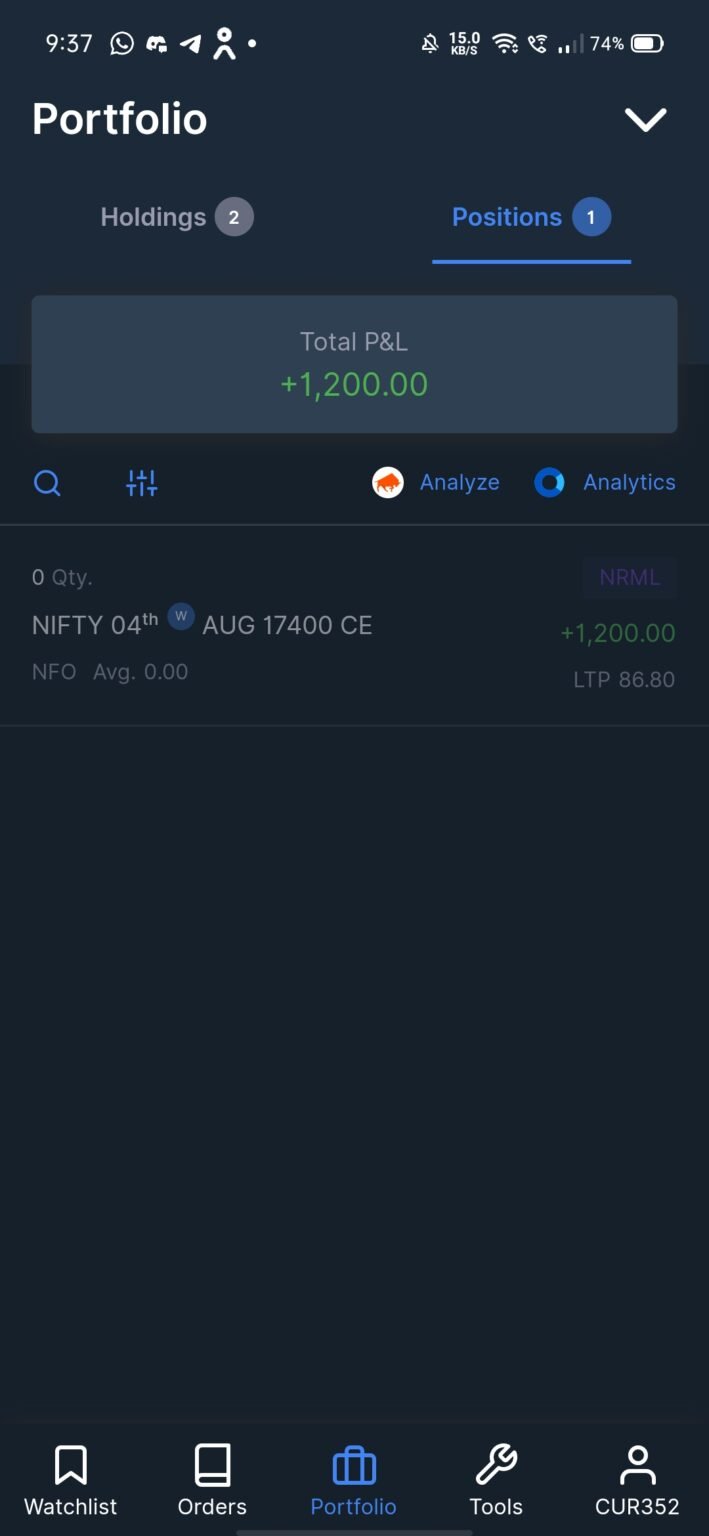Switch to the Holdings tab
The image size is (709, 1536).
176,218
